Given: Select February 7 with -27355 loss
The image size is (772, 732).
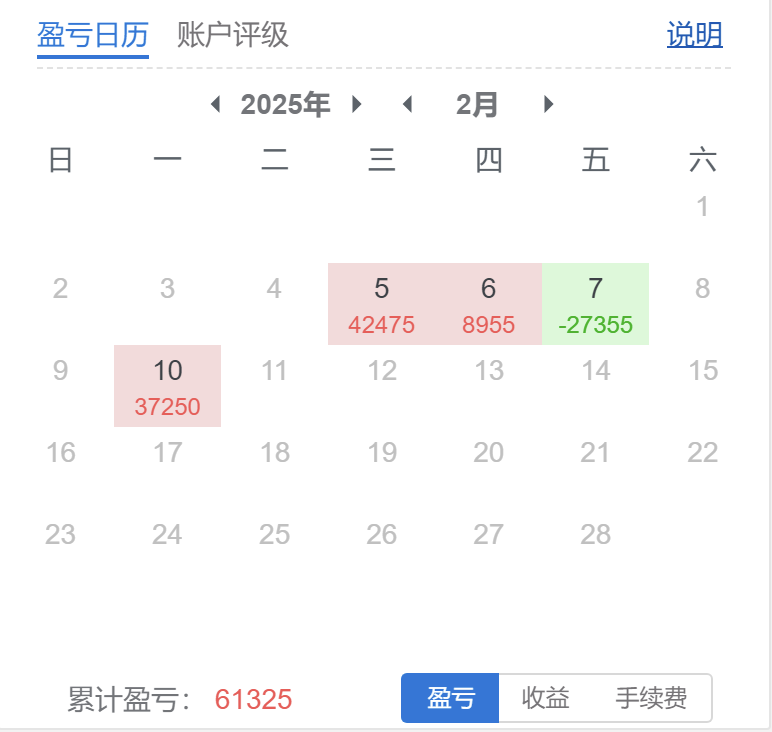Looking at the screenshot, I should click(595, 304).
